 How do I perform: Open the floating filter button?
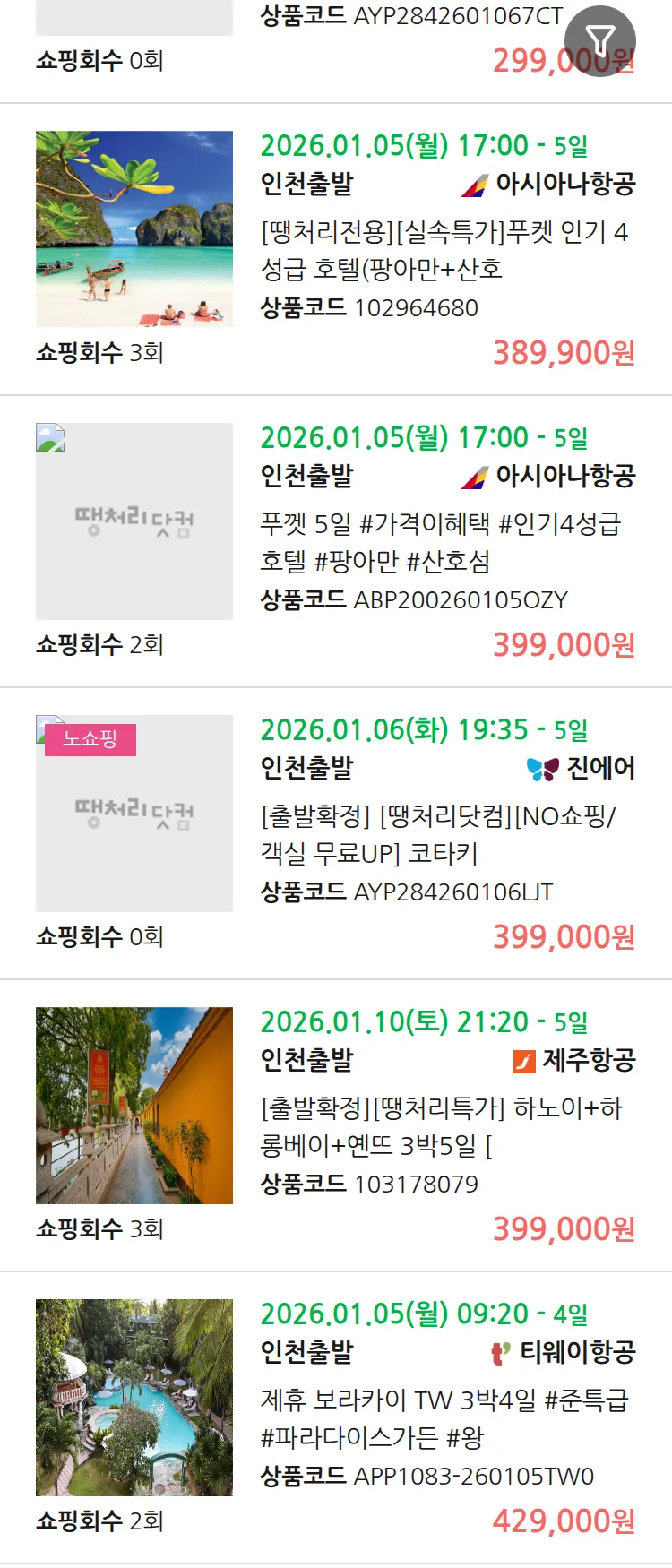coord(599,40)
